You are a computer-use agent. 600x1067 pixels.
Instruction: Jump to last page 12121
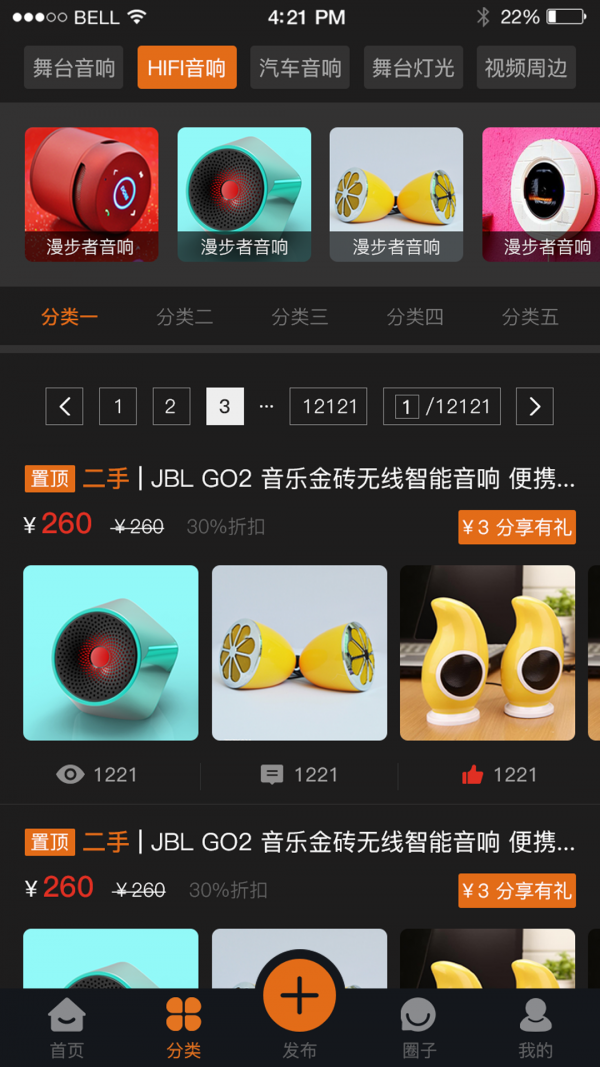point(329,406)
